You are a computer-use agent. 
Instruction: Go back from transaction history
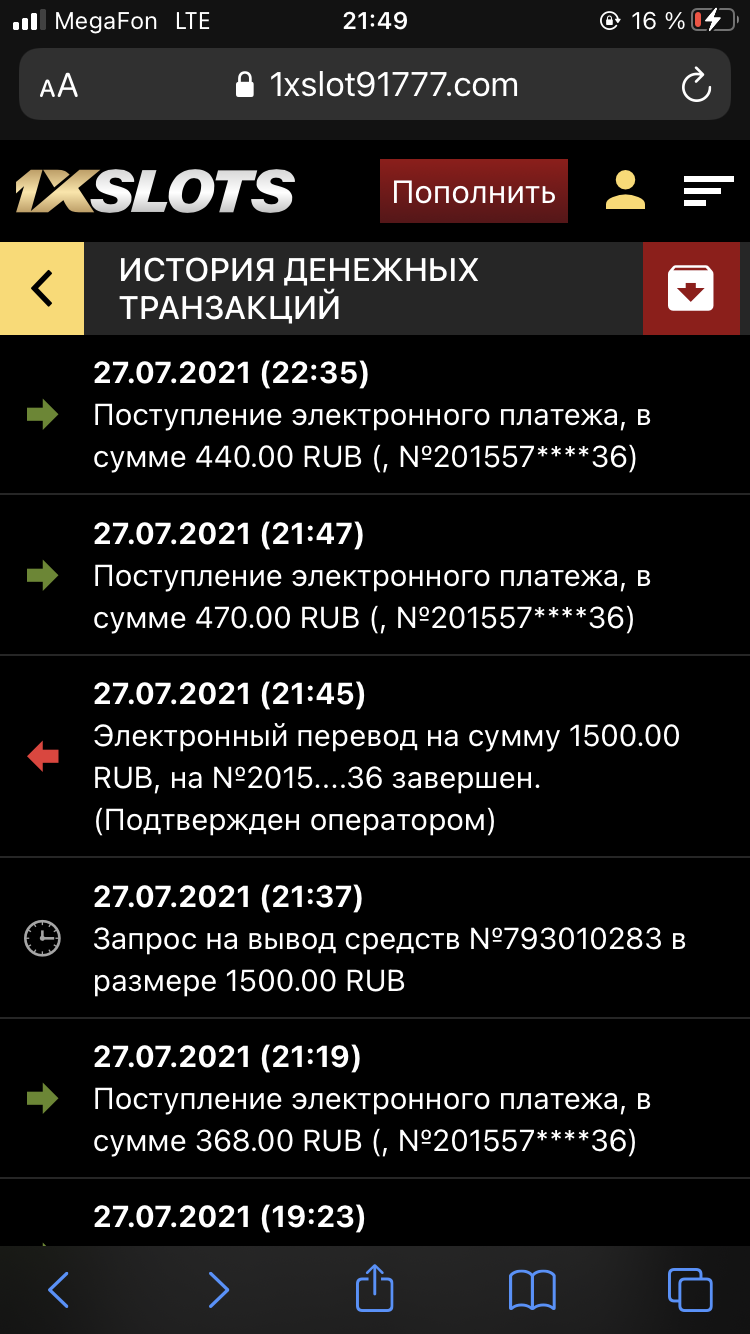pos(42,288)
